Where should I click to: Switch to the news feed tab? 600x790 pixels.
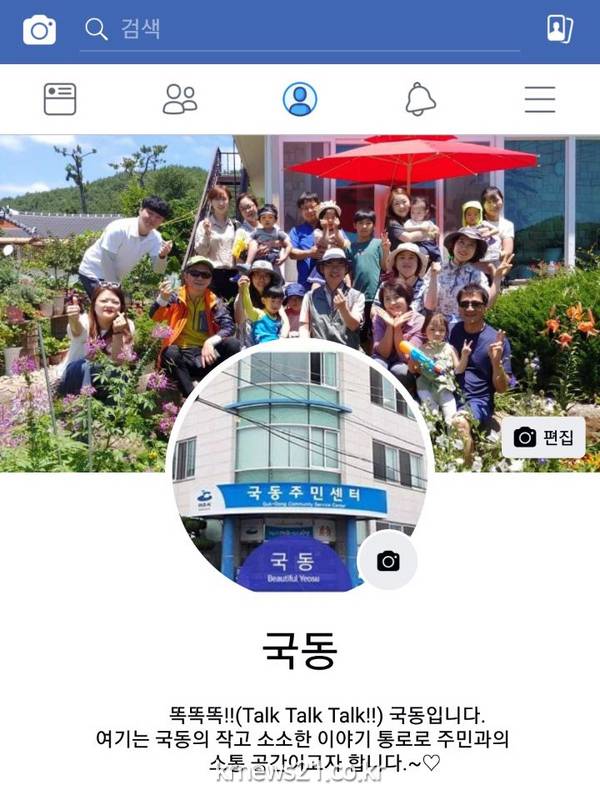tap(60, 99)
